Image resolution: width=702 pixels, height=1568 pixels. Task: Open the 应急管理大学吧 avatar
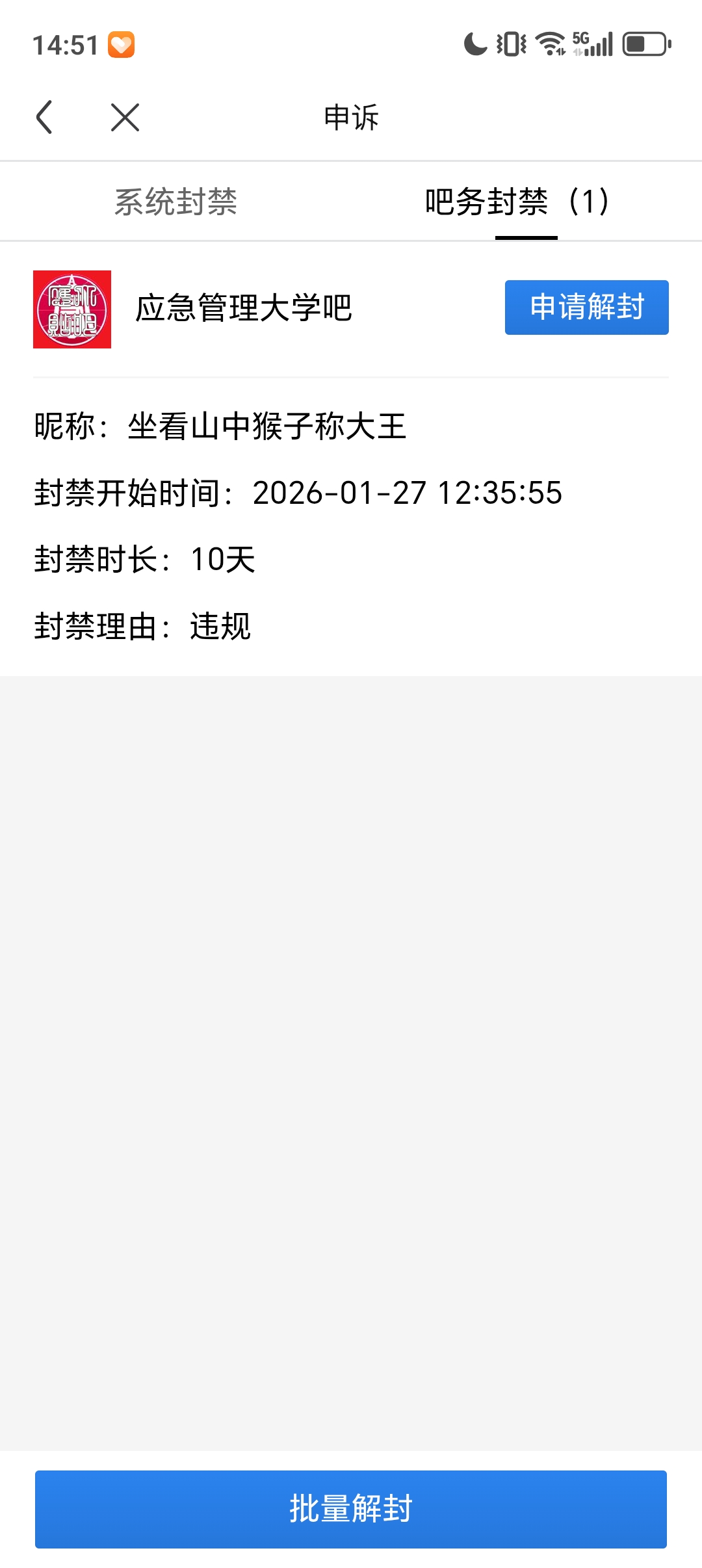point(72,309)
